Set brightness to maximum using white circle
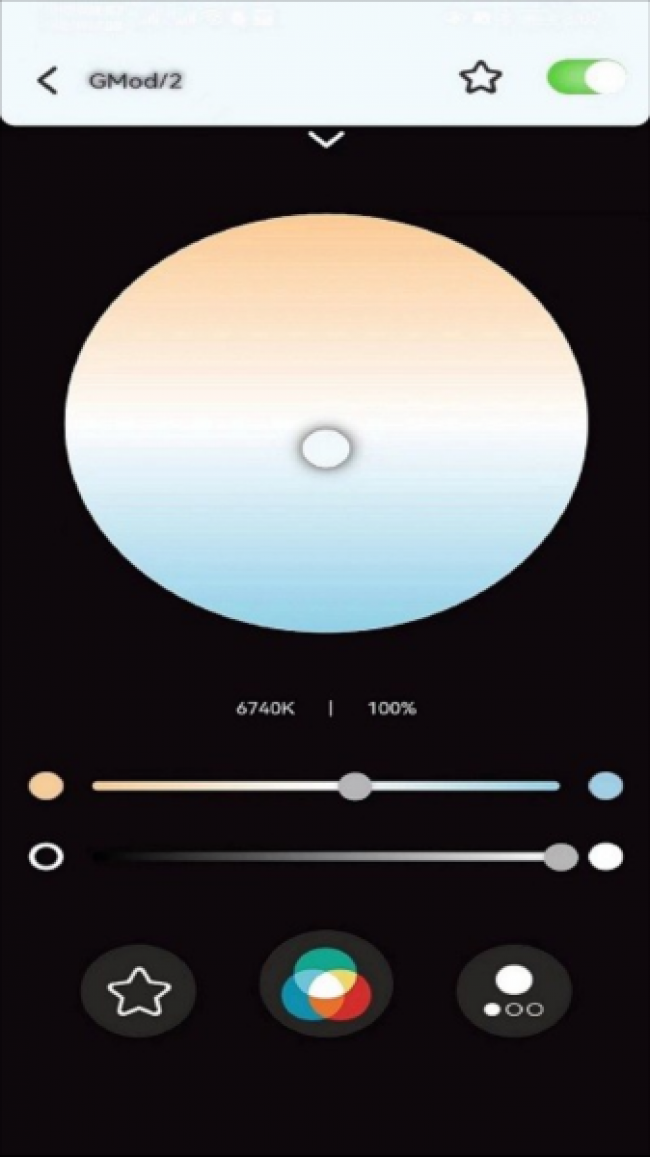Image resolution: width=650 pixels, height=1157 pixels. [605, 856]
